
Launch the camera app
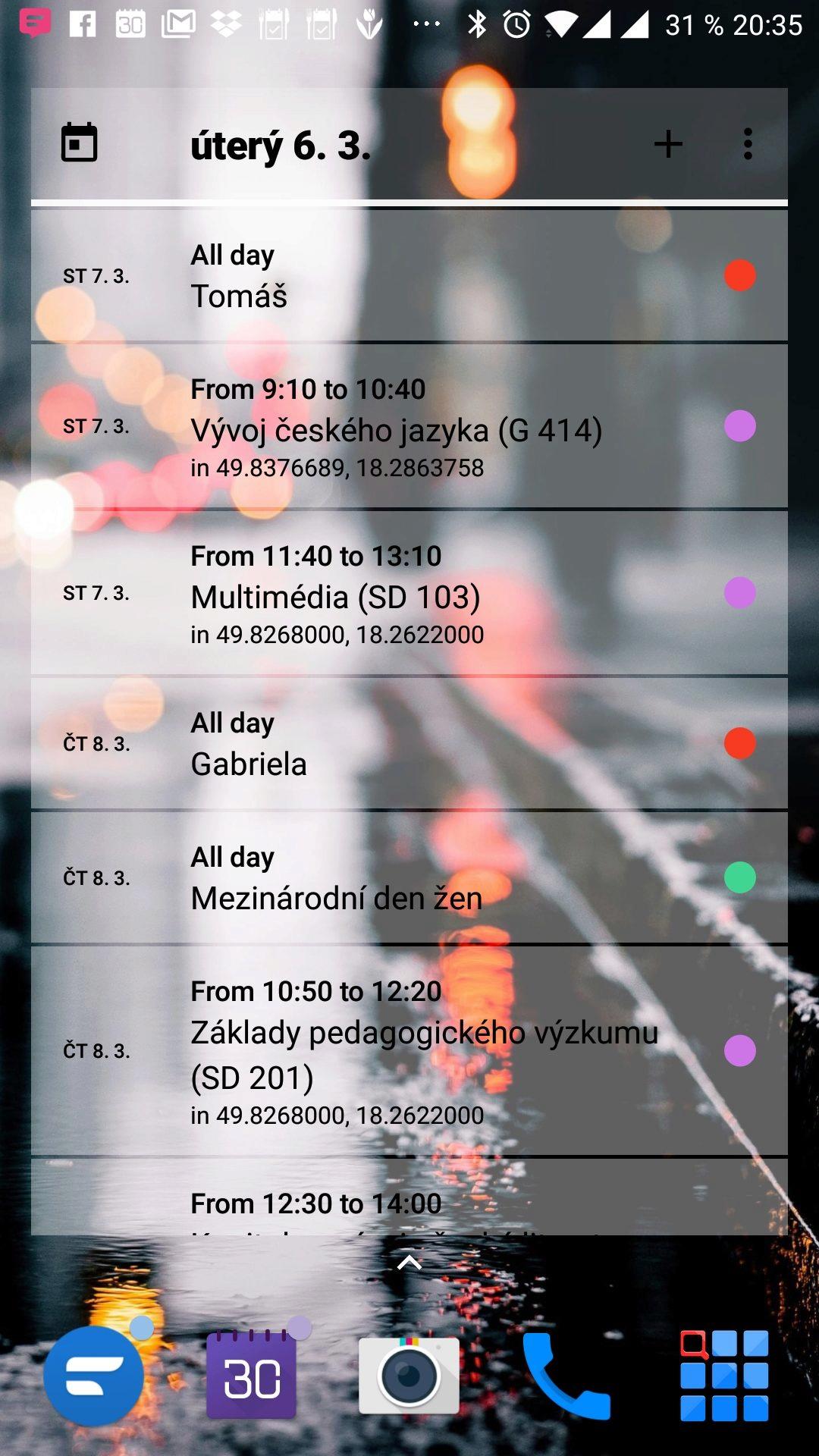[x=409, y=1376]
